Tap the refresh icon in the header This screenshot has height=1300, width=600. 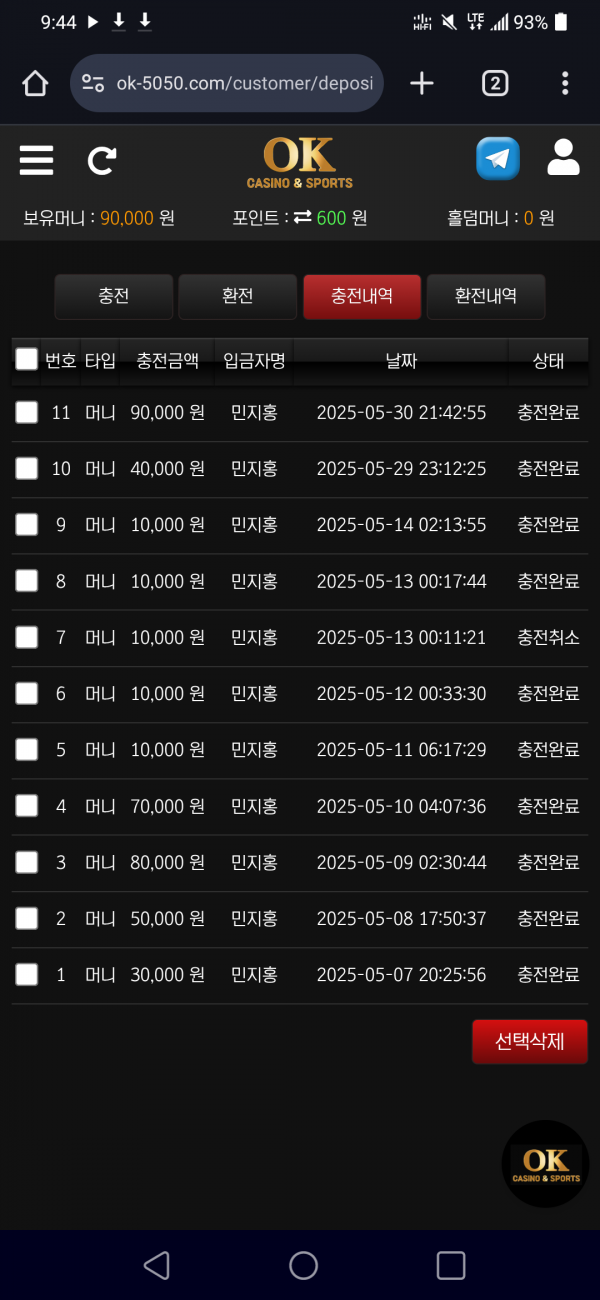click(x=102, y=160)
